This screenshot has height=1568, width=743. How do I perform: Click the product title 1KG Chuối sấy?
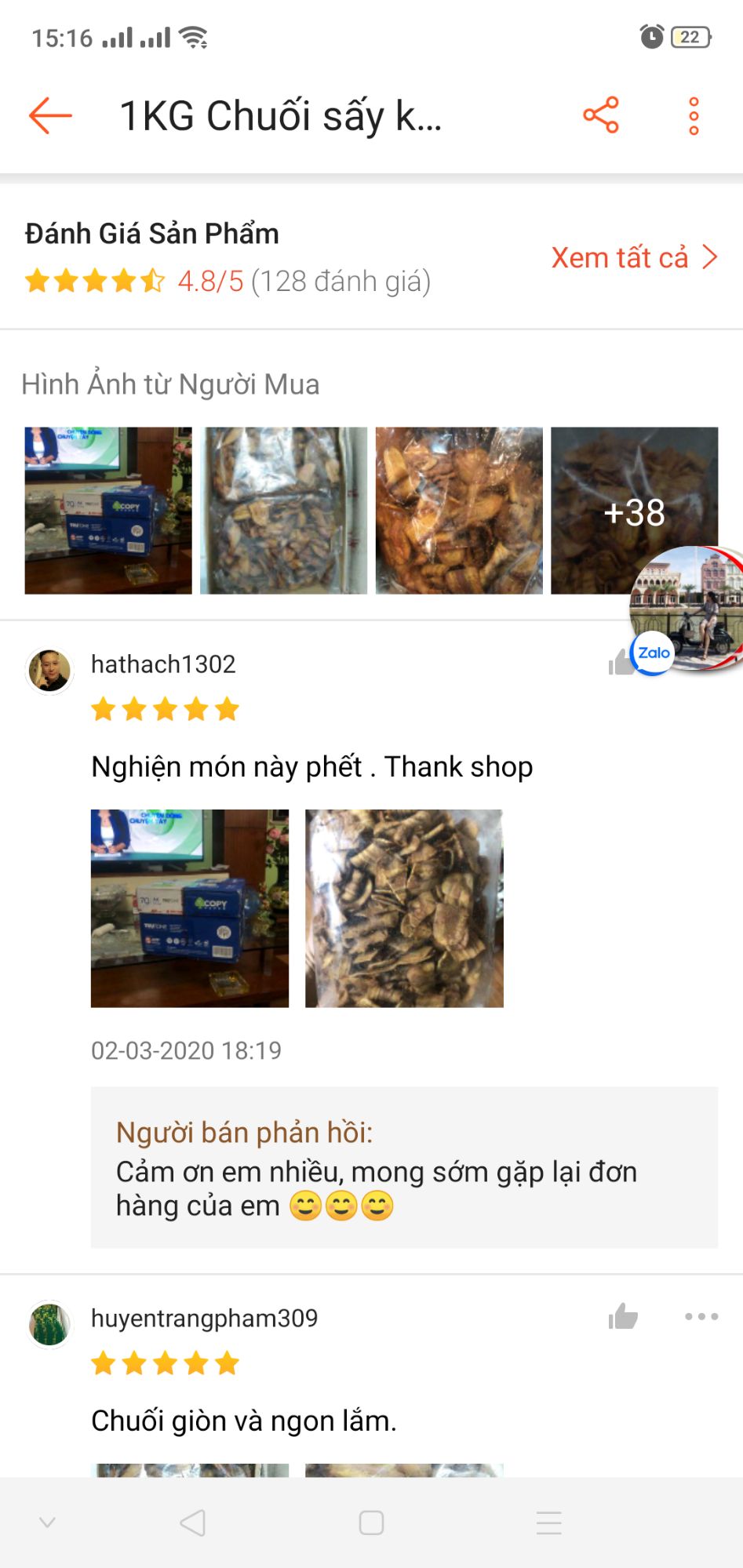click(x=279, y=115)
